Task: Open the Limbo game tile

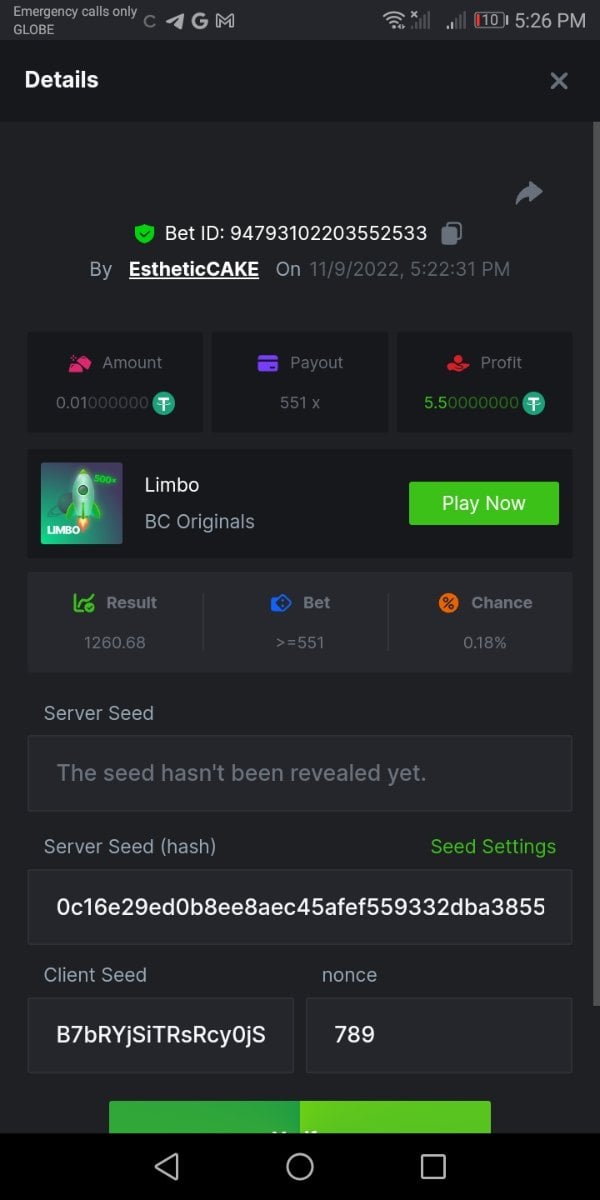Action: 82,503
